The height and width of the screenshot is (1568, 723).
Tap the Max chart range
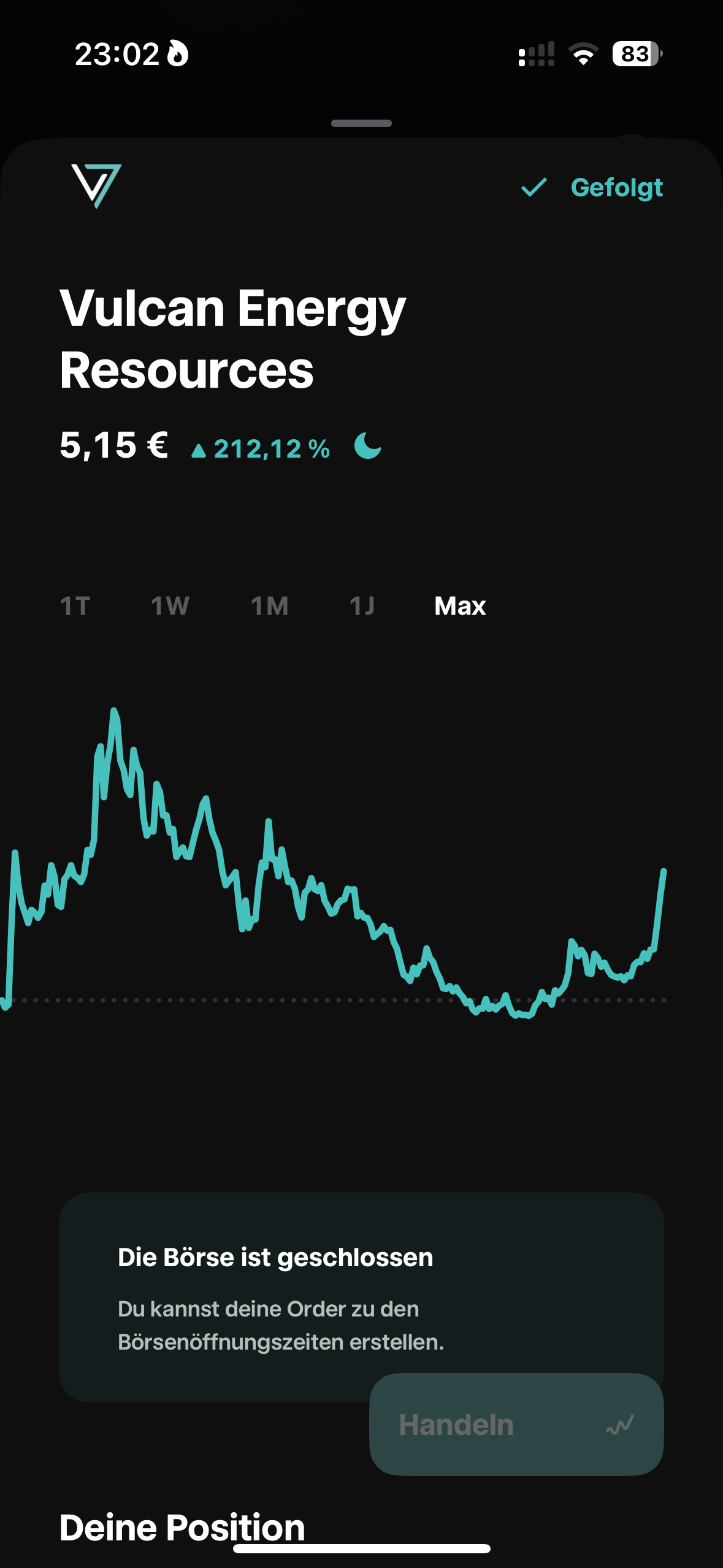[460, 606]
